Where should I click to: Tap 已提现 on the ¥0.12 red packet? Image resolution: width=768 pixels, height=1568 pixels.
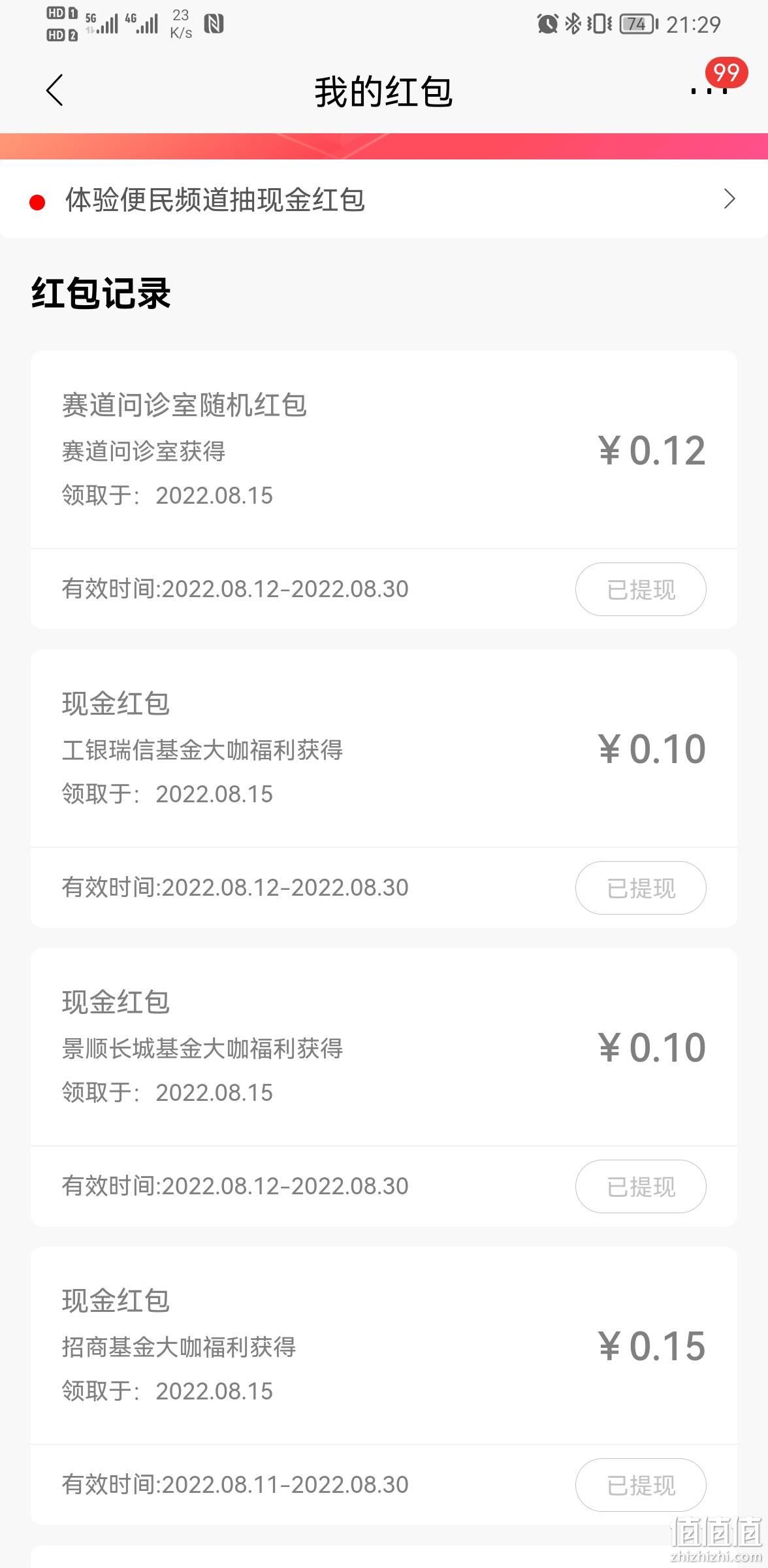point(641,589)
